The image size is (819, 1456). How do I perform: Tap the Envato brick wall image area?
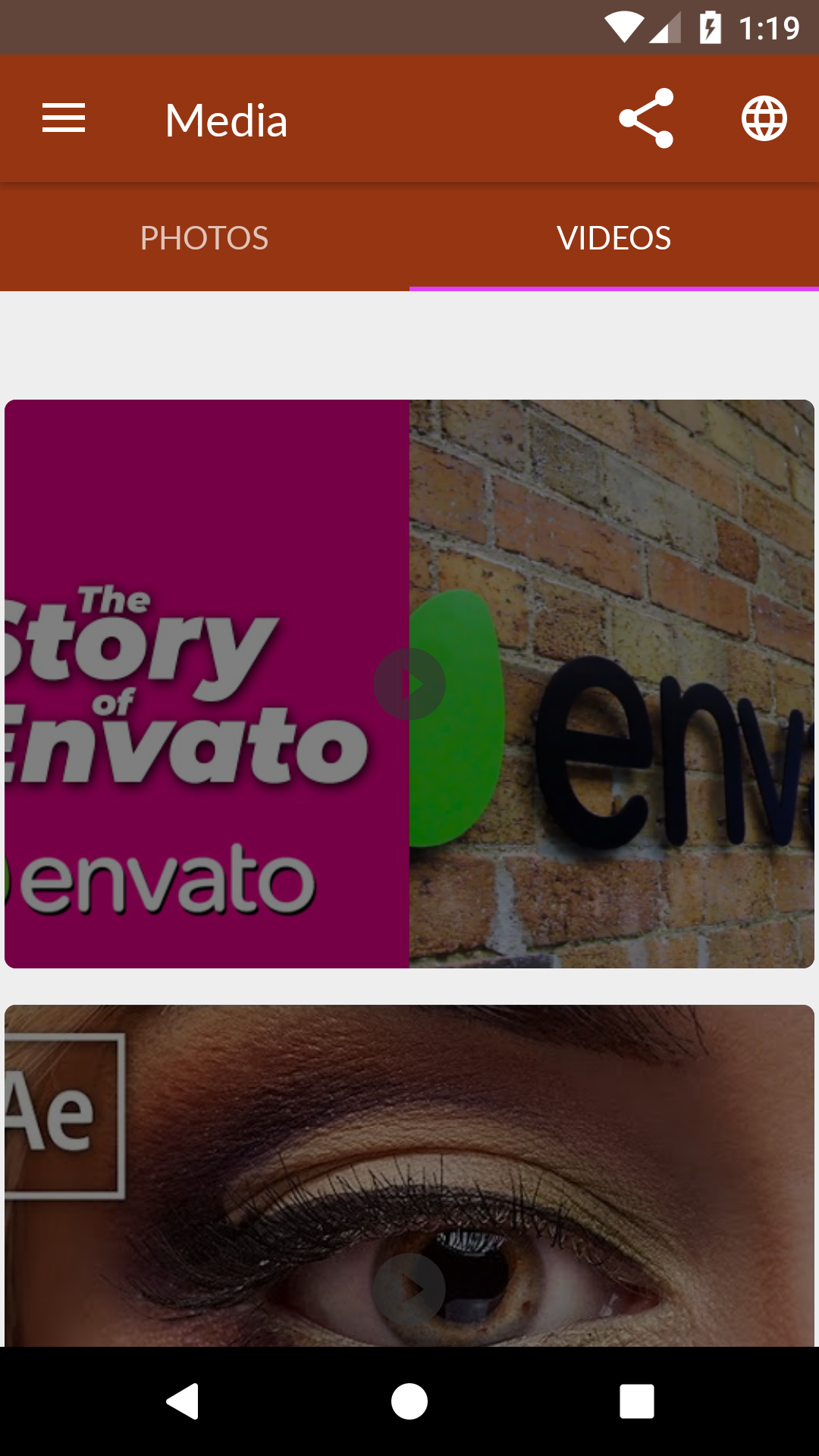(614, 682)
